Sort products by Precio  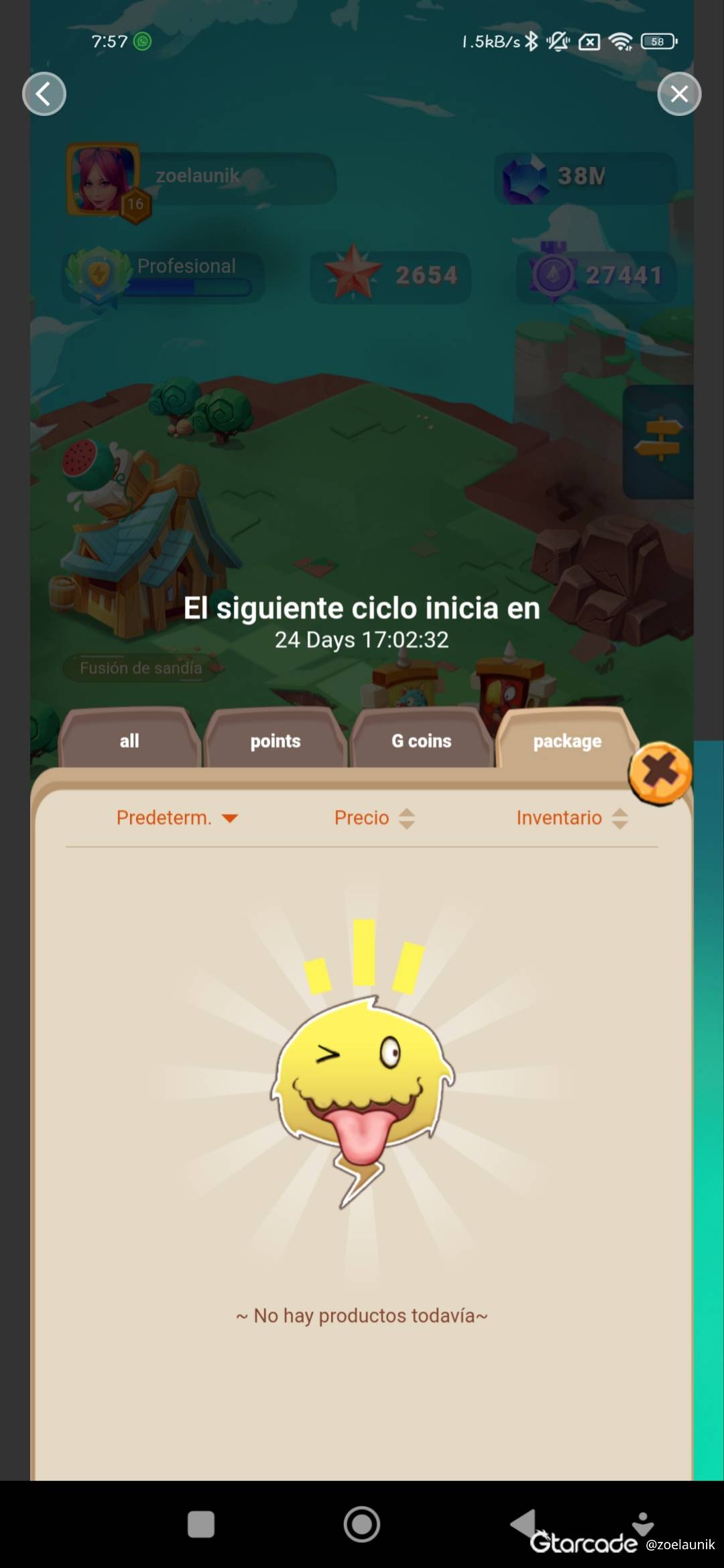(x=375, y=818)
